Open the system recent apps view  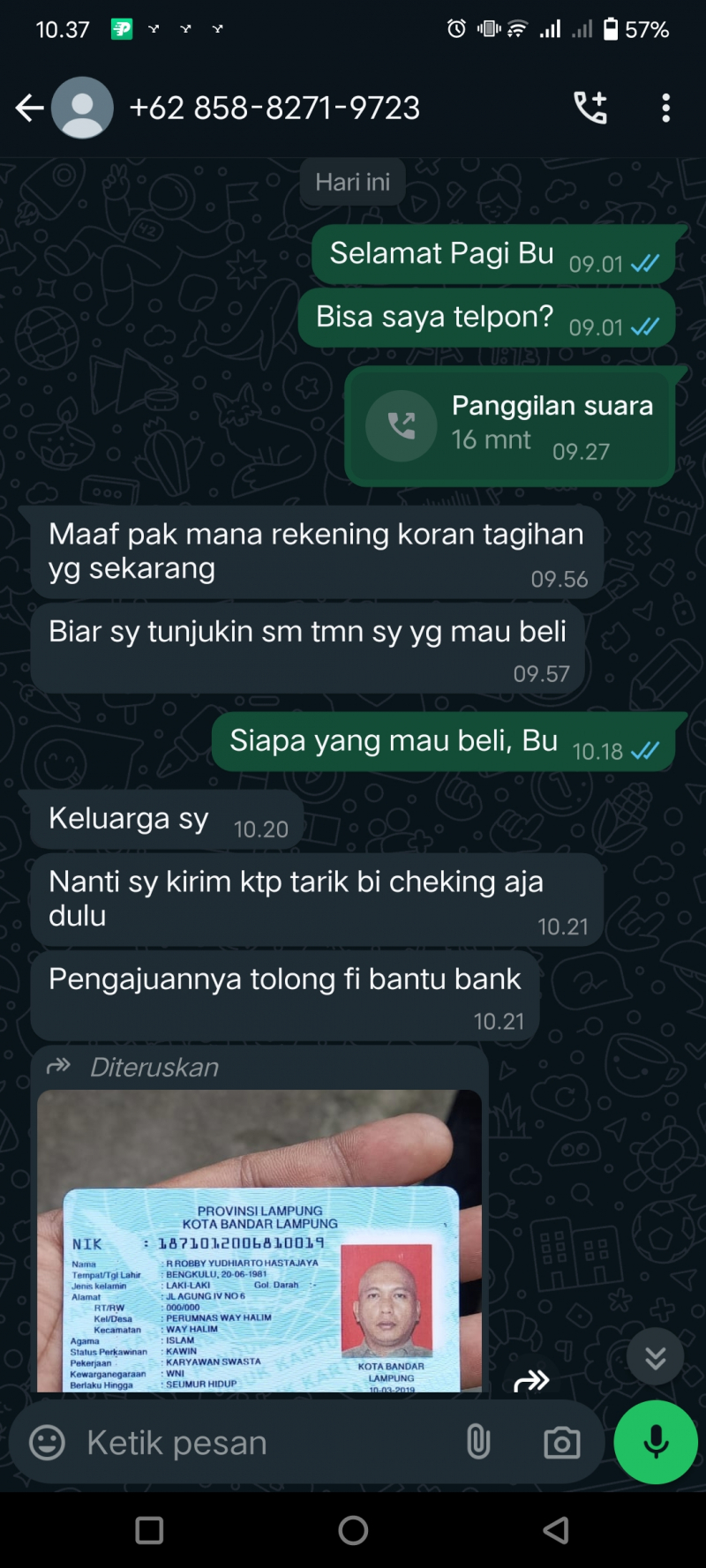pos(149,1530)
